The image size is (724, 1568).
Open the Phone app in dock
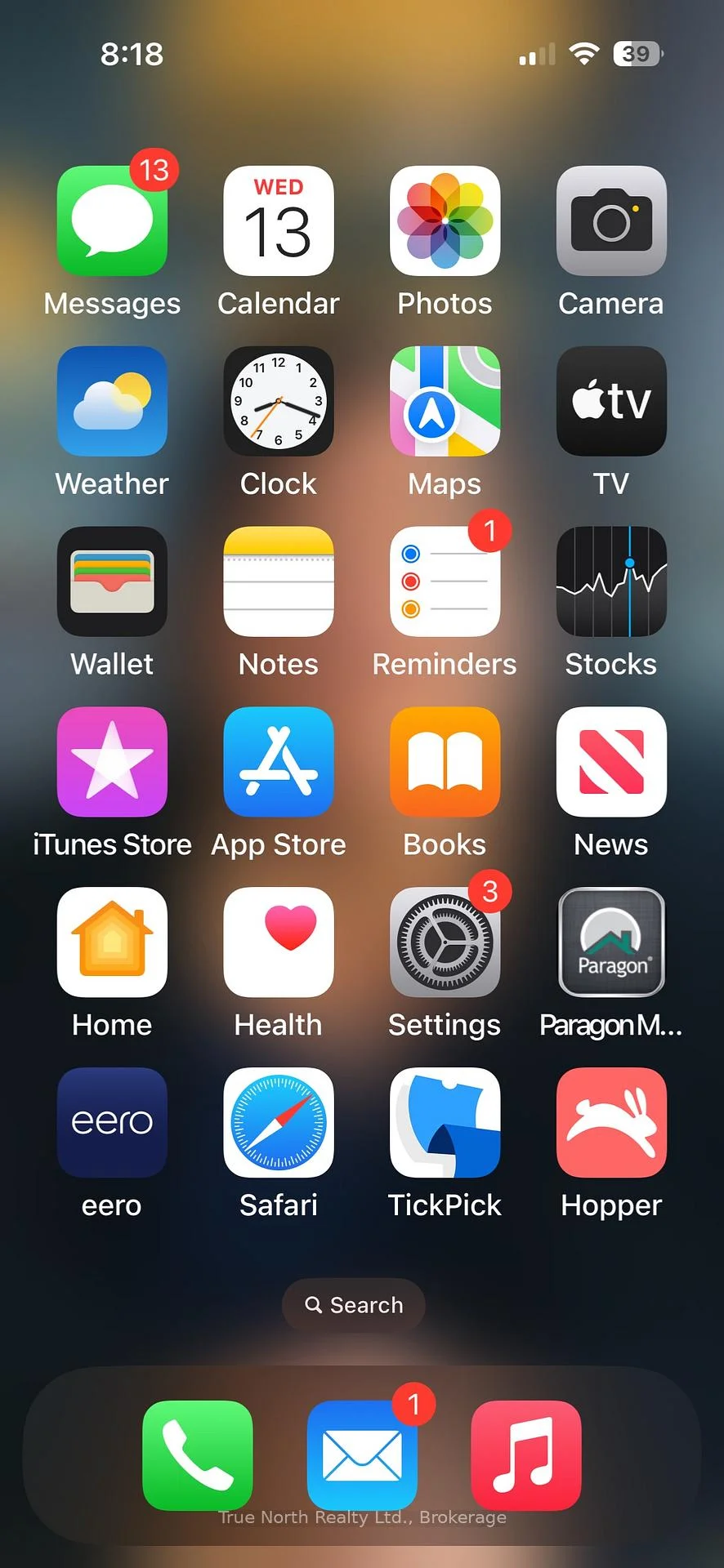(x=197, y=1456)
